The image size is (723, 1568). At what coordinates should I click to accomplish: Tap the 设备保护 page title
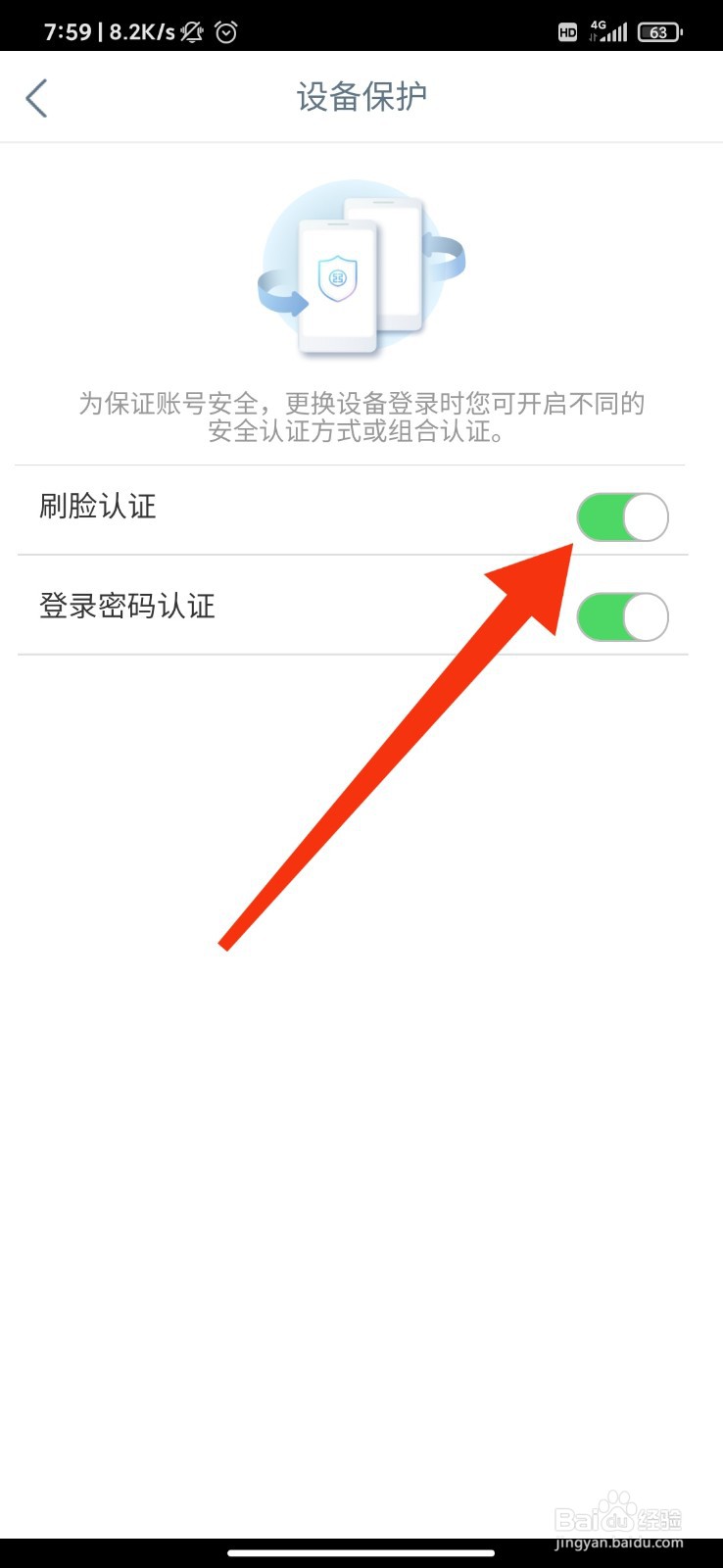coord(361,97)
